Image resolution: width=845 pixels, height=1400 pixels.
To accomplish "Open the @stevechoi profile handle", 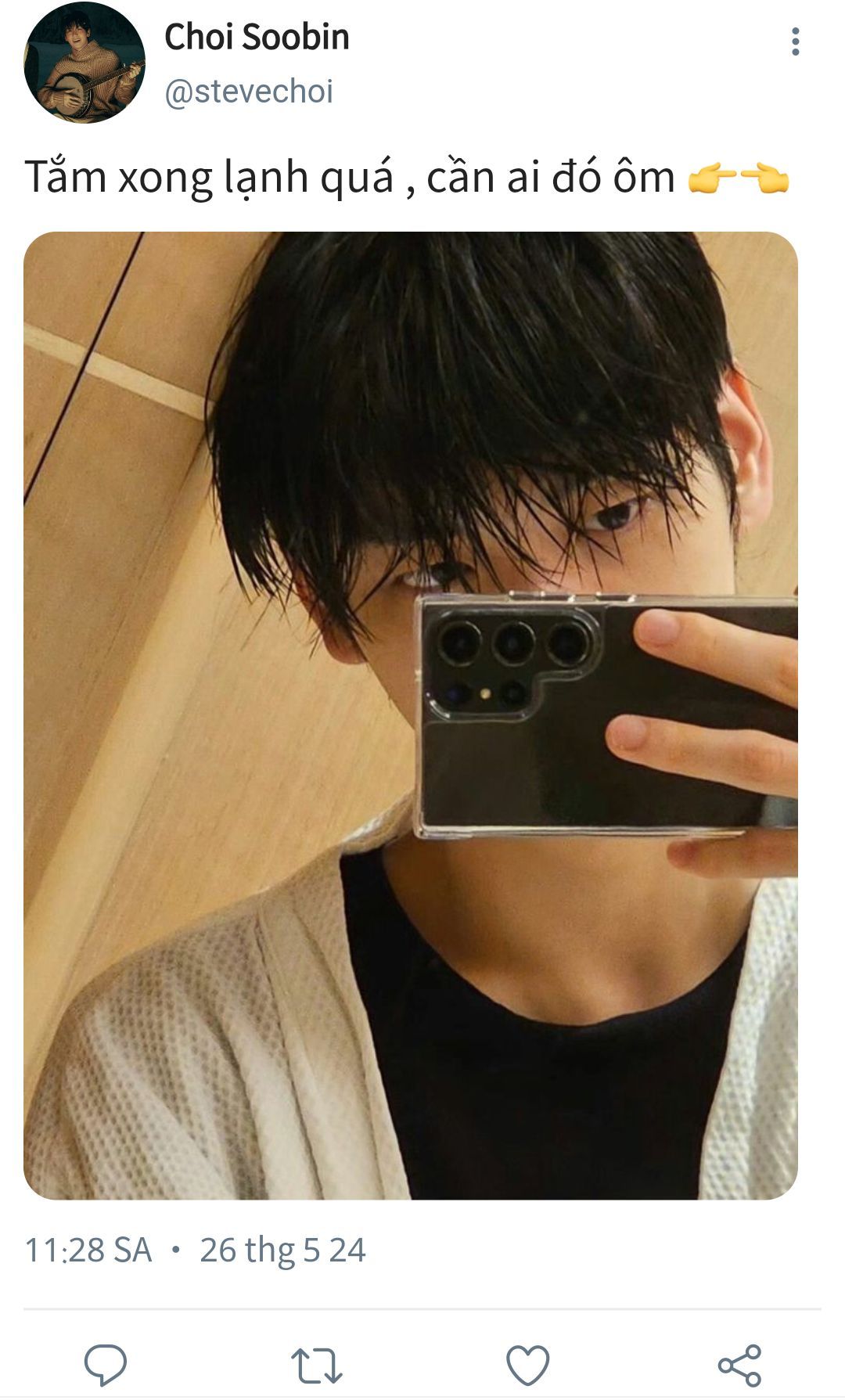I will [249, 92].
